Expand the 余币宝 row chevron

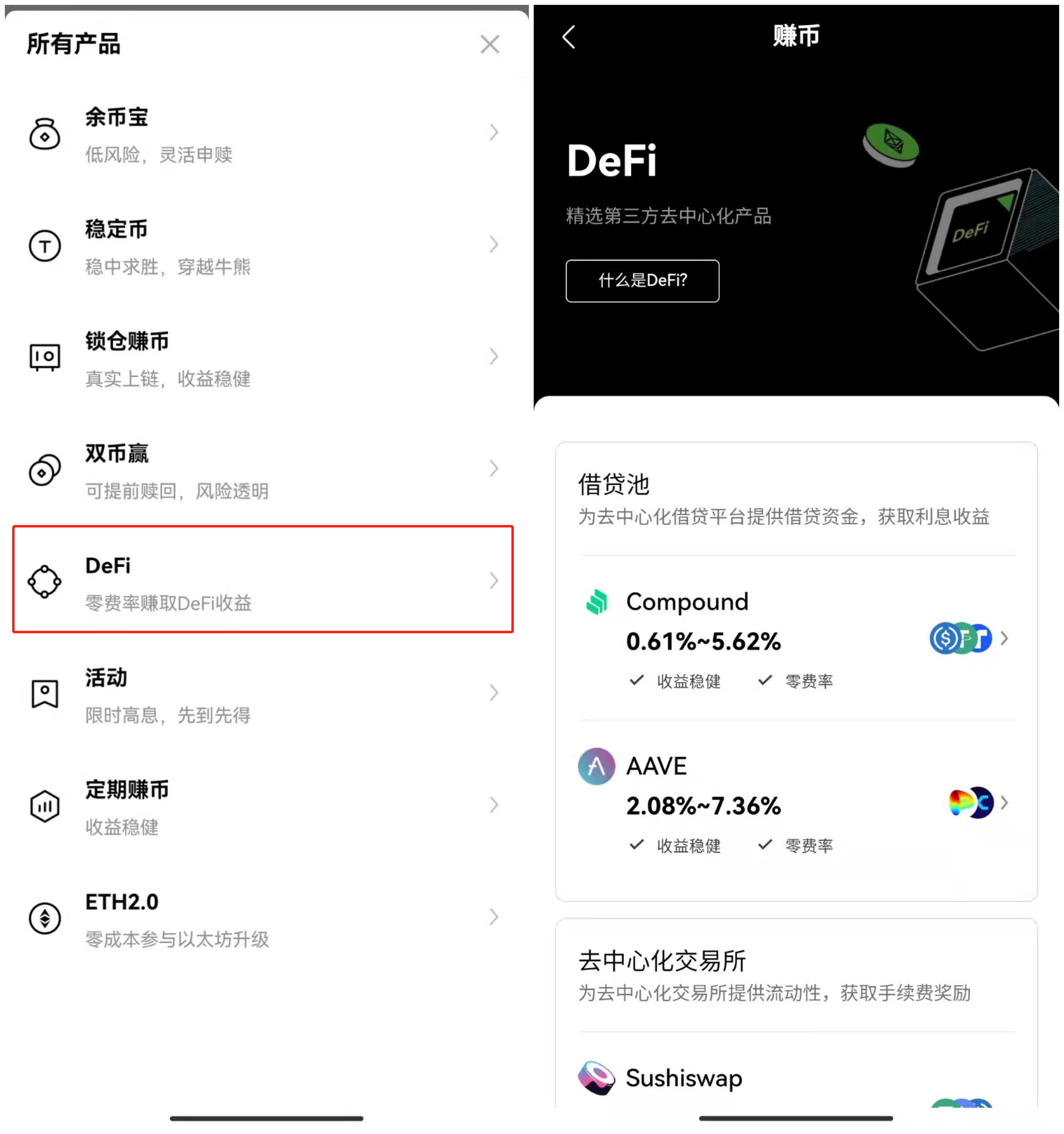[494, 132]
